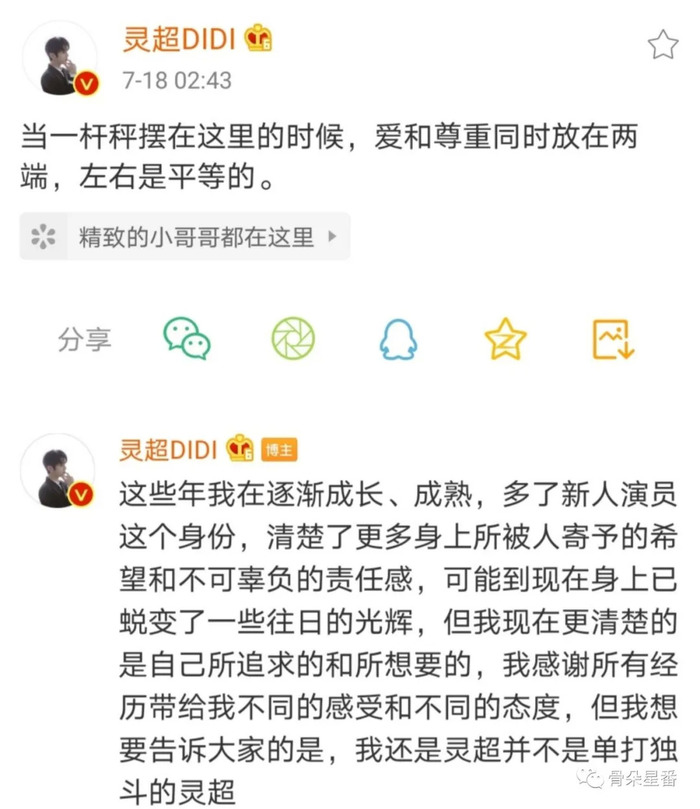This screenshot has height=809, width=700.
Task: Open 灵超DIDI's avatar on the post
Action: coord(59,58)
